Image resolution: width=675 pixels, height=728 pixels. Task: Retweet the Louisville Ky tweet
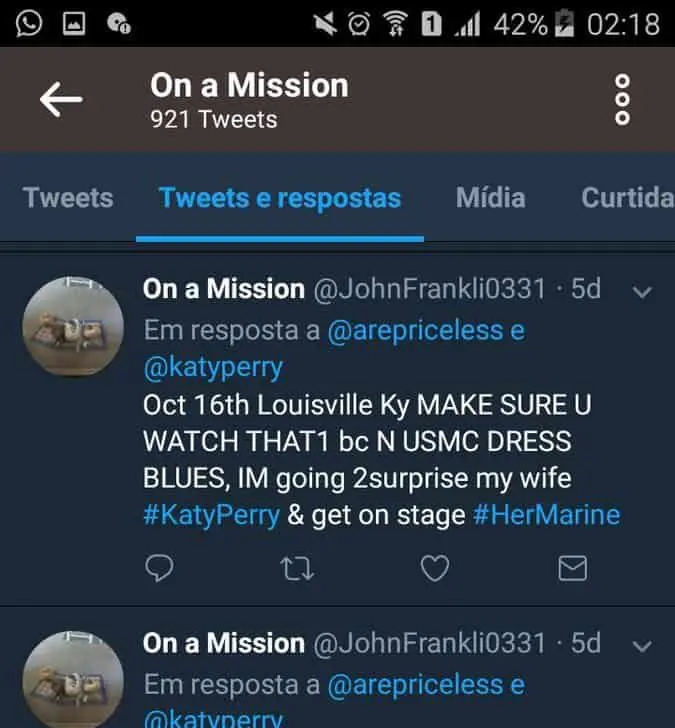pos(297,569)
